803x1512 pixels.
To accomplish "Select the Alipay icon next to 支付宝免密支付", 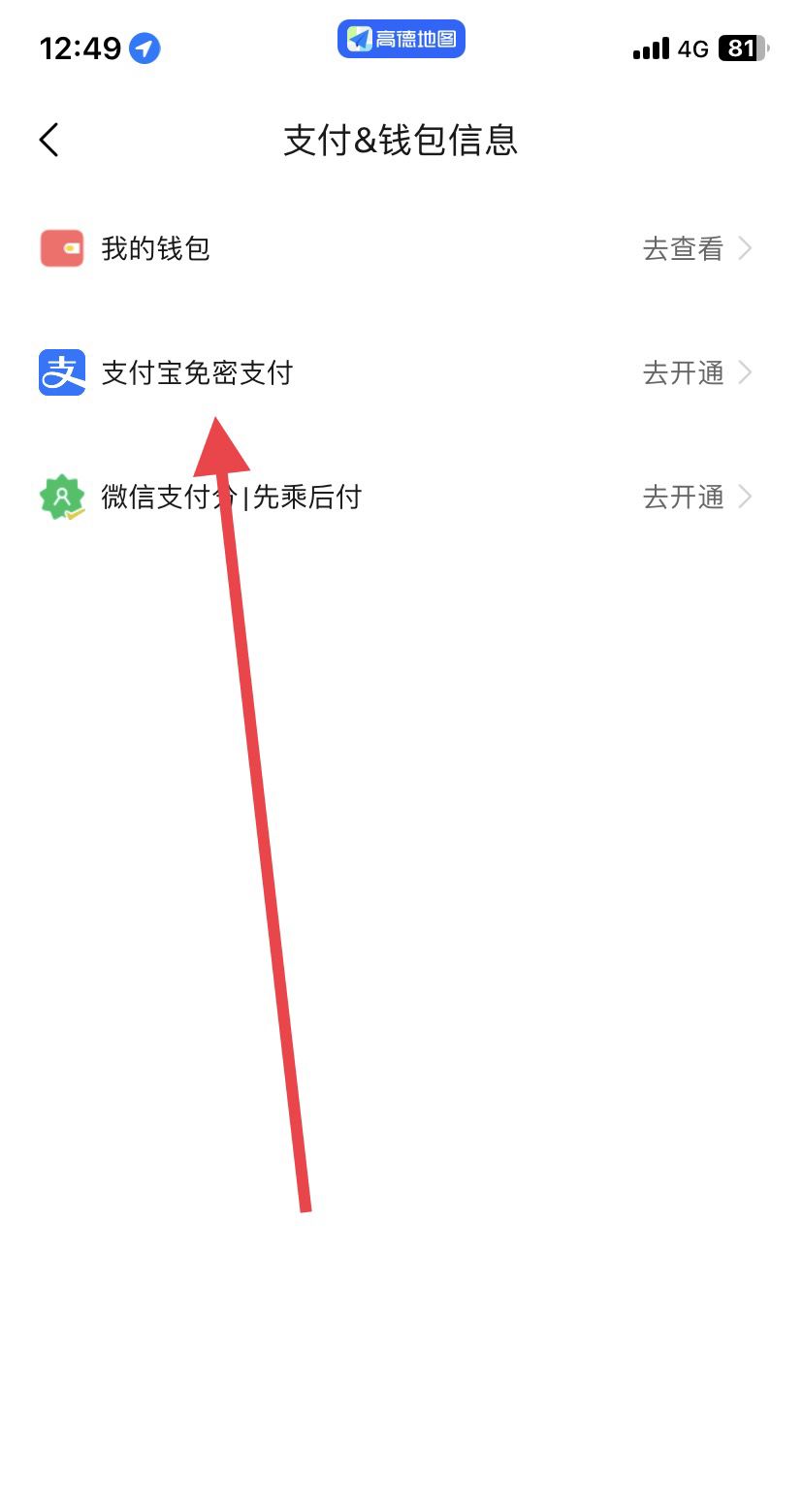I will coord(61,372).
